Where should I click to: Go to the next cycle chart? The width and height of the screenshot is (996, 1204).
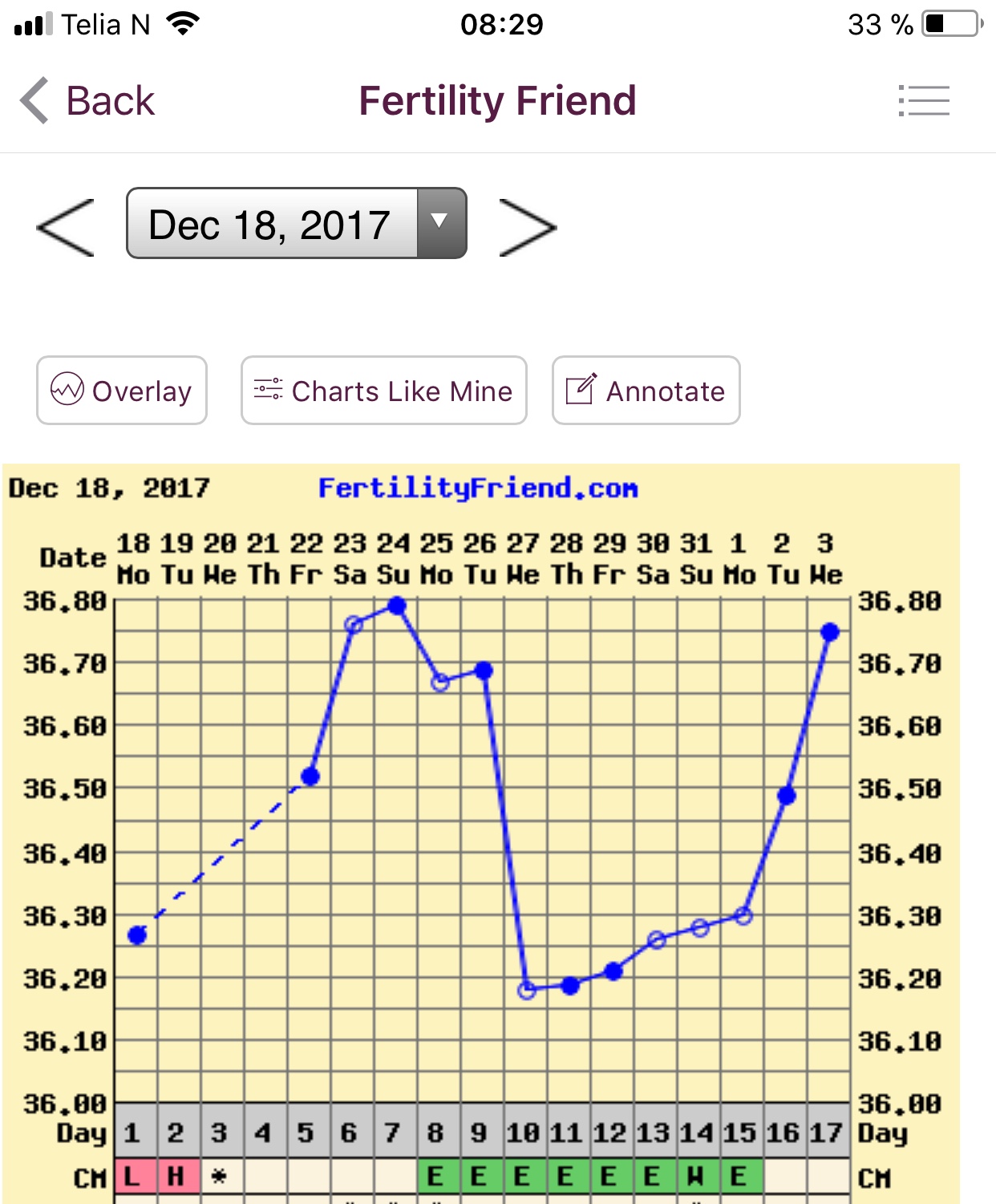(527, 228)
